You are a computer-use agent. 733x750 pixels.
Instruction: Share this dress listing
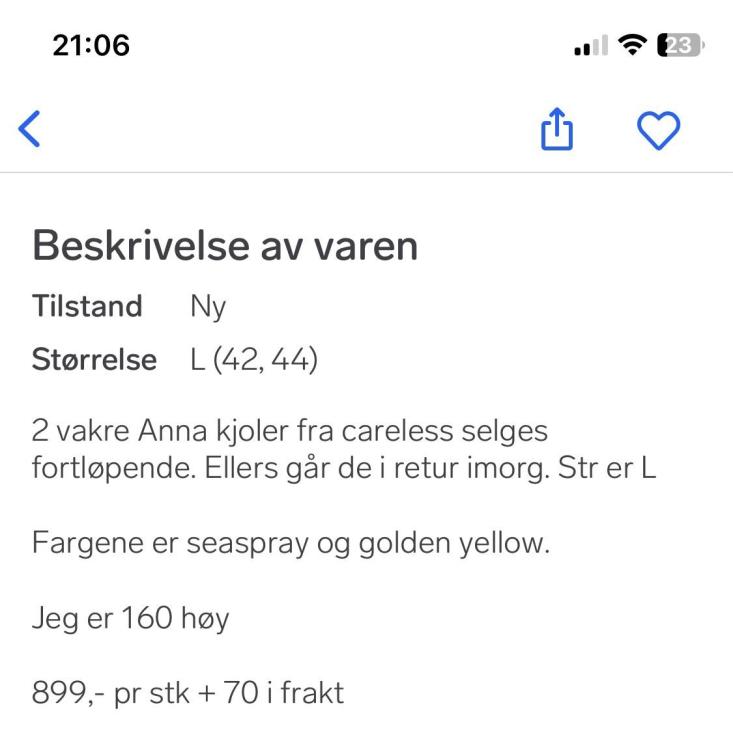(557, 130)
